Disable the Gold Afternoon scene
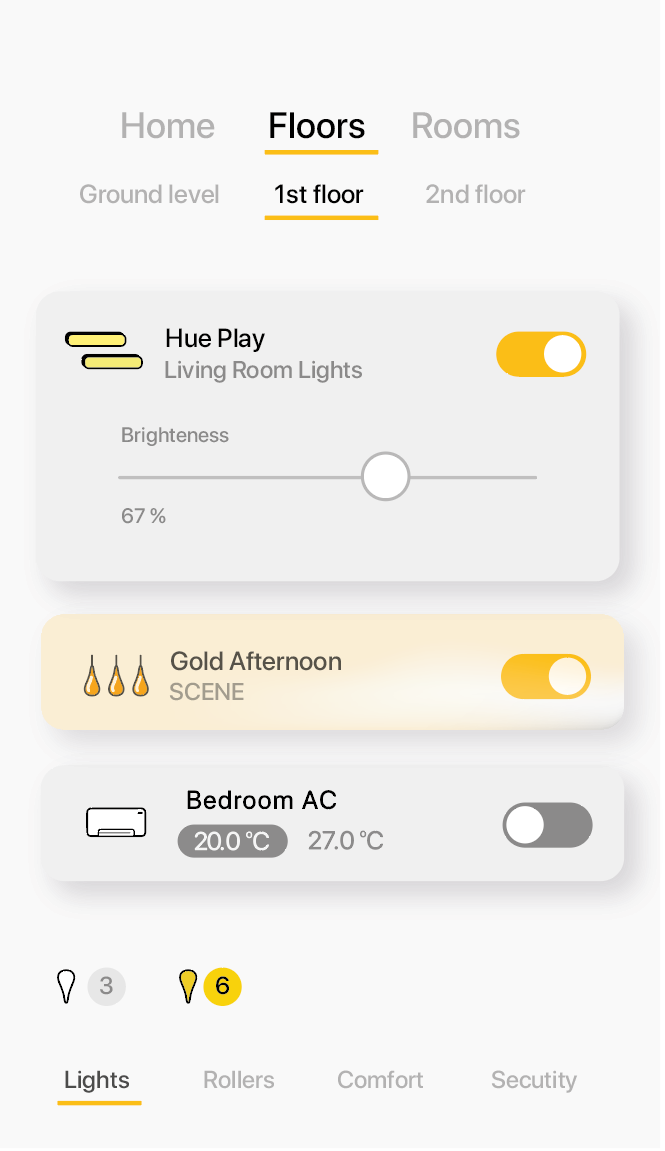This screenshot has height=1151, width=665. point(545,677)
